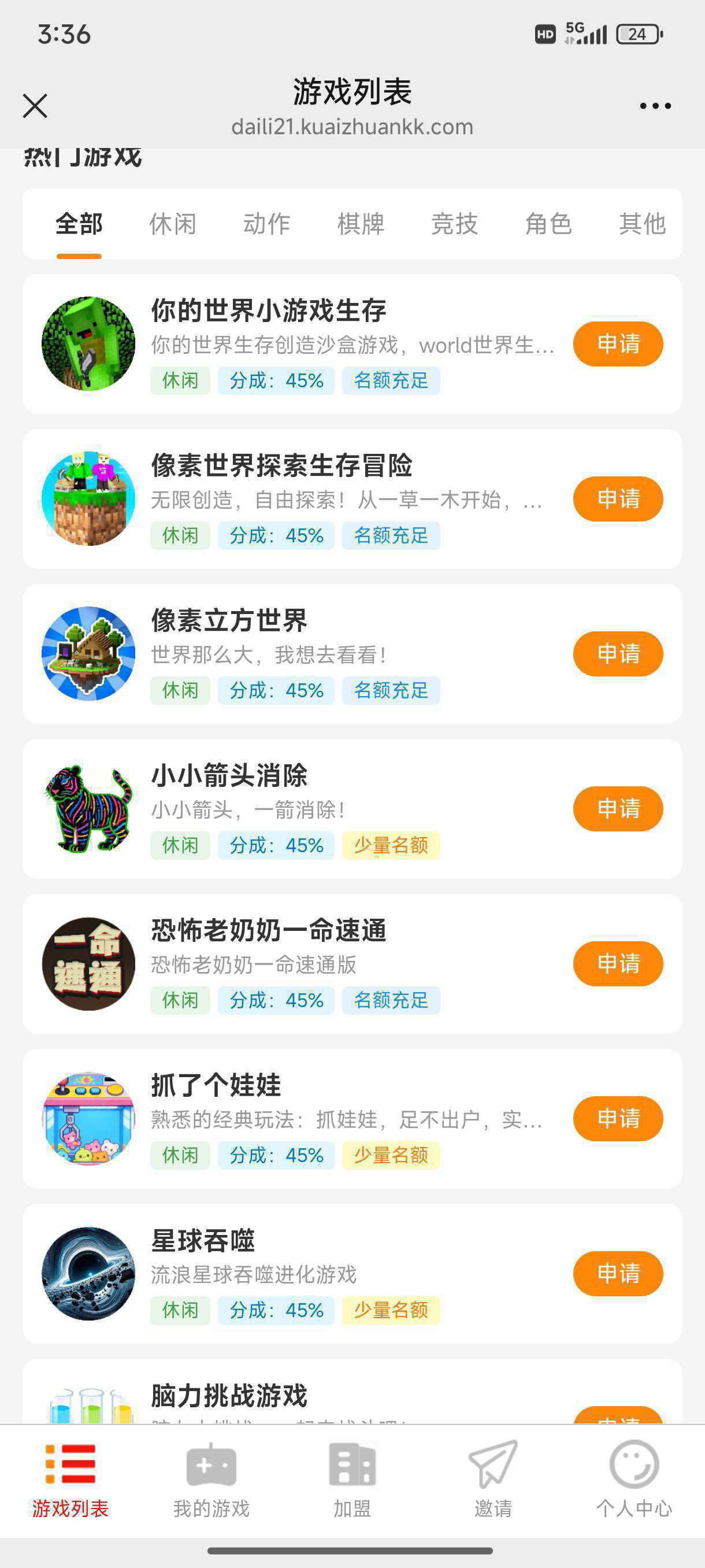Close the page with the X icon
Screen dimensions: 705x1568
point(35,105)
